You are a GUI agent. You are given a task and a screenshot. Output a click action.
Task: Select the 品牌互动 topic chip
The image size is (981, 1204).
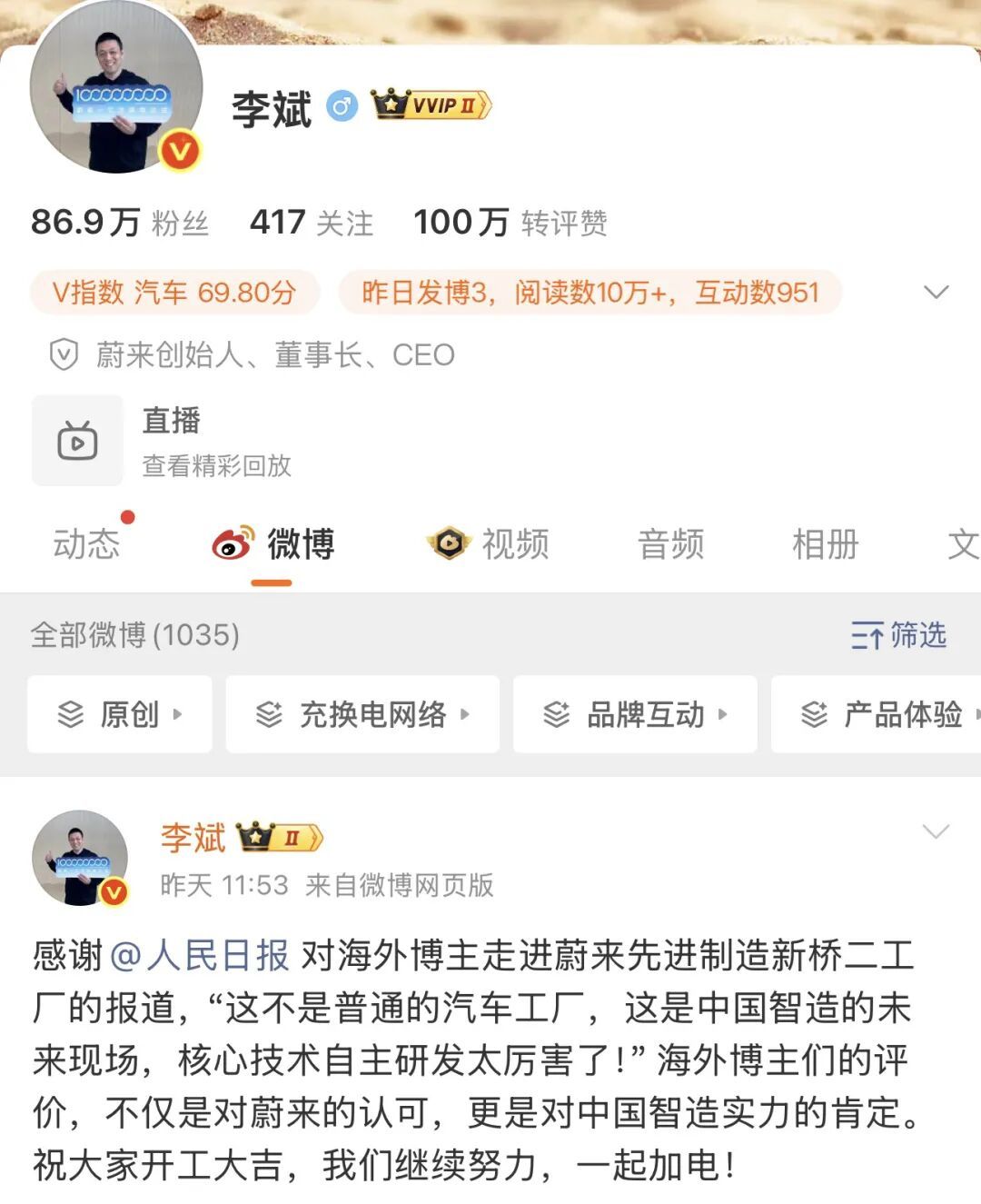click(635, 714)
